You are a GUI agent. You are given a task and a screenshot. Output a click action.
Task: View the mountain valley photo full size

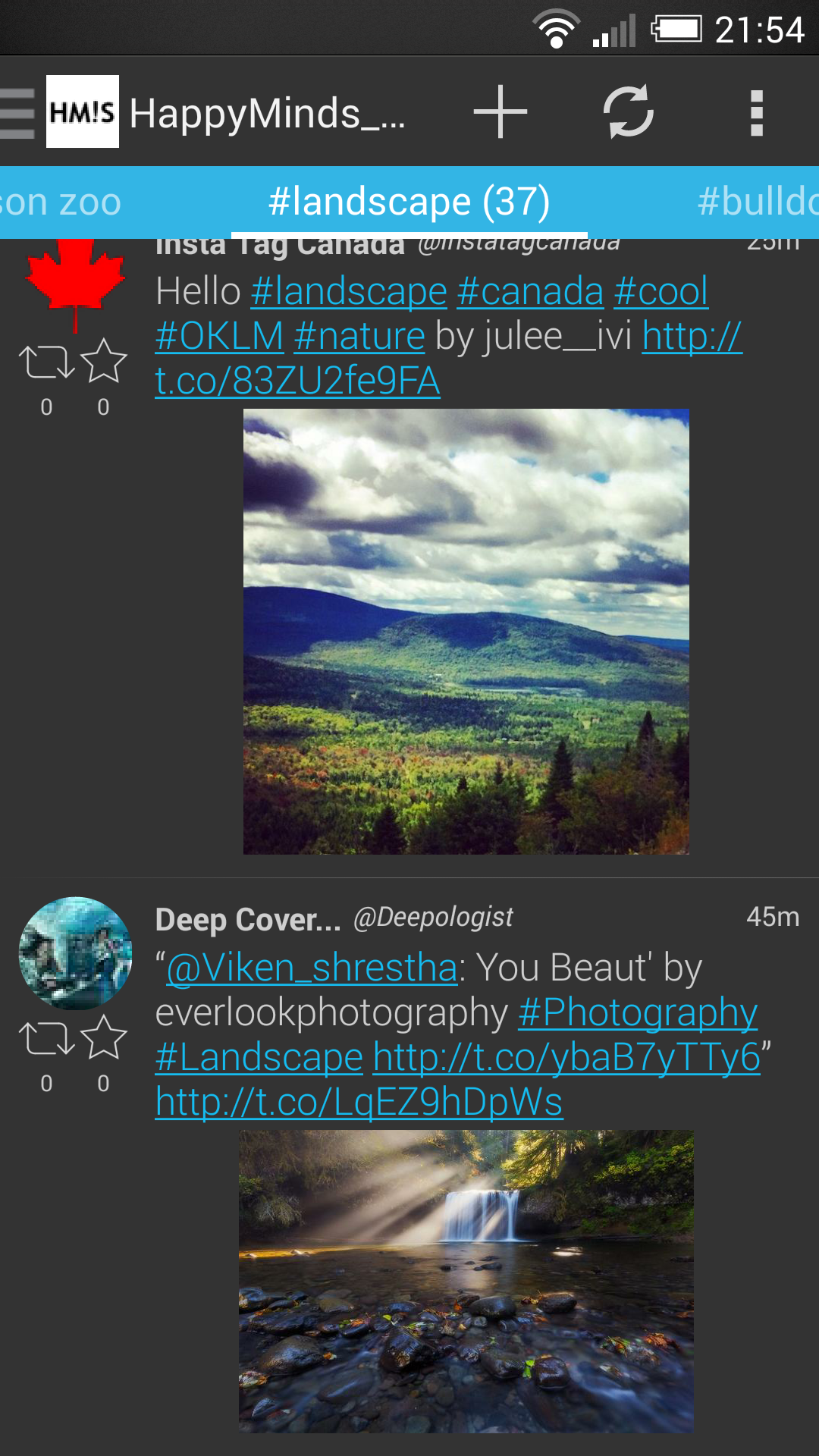click(x=466, y=631)
